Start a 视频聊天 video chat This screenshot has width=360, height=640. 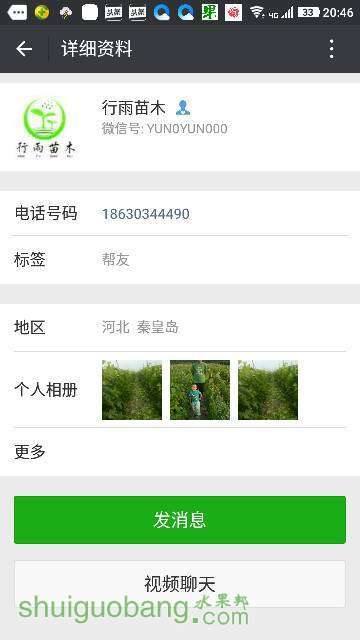click(180, 584)
